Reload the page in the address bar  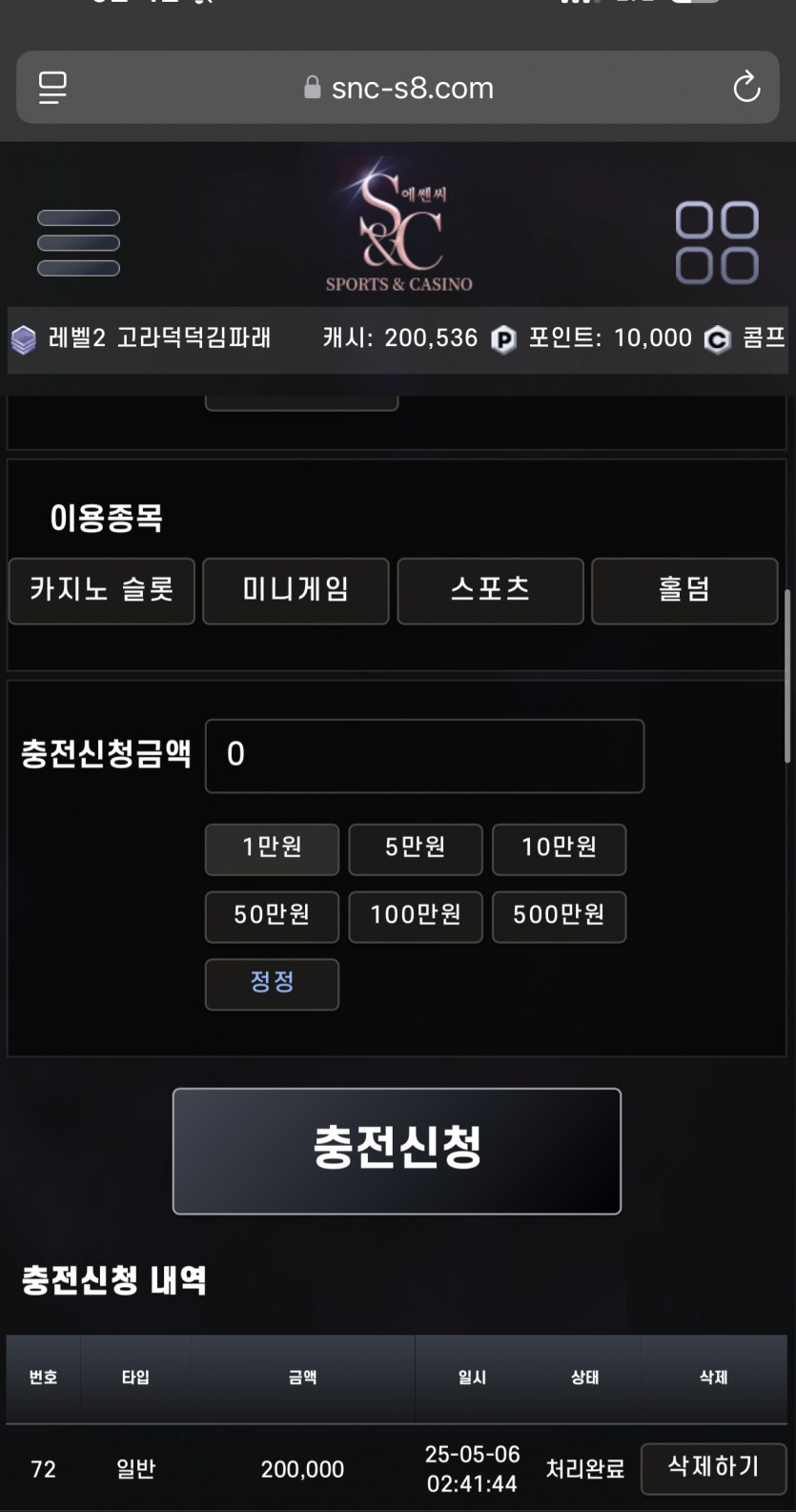tap(746, 88)
